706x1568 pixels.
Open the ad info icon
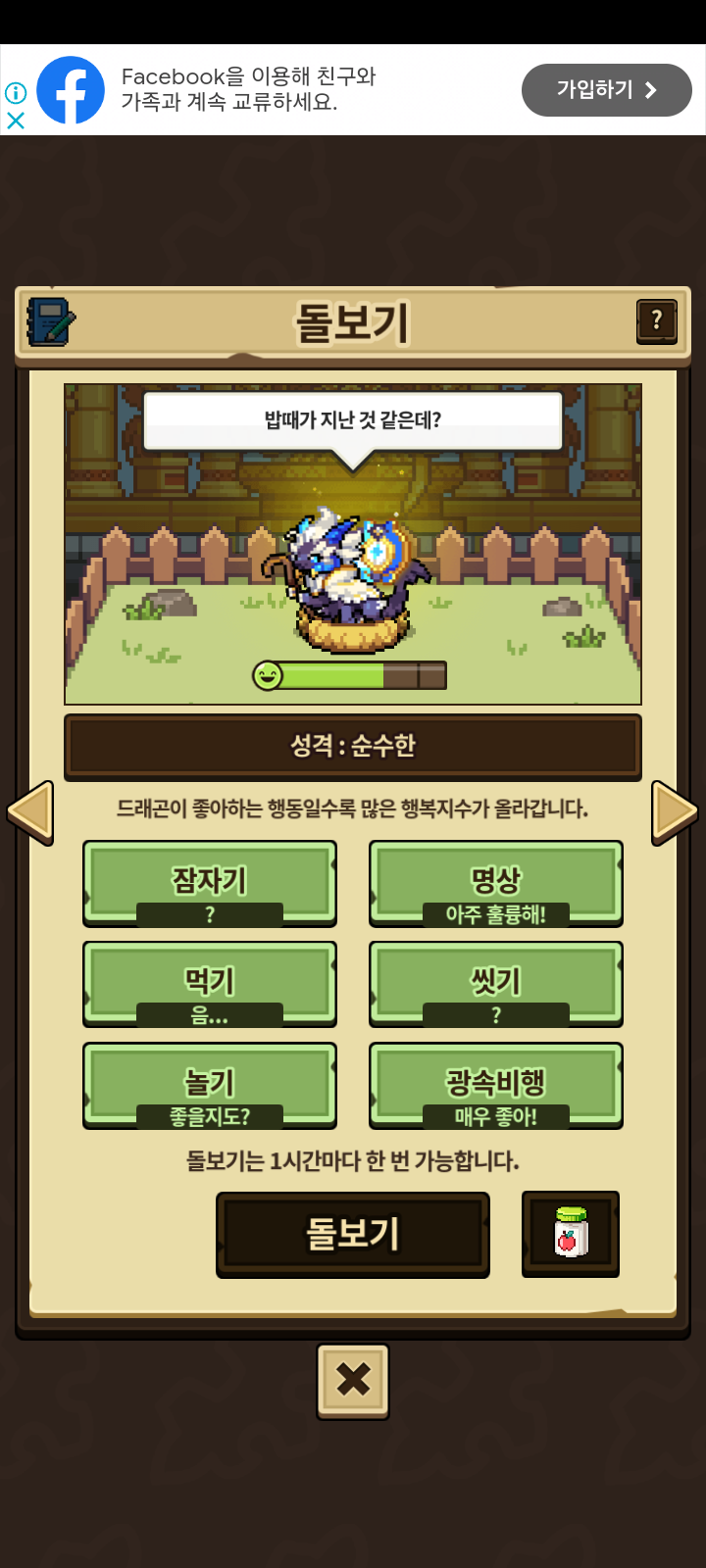[16, 93]
